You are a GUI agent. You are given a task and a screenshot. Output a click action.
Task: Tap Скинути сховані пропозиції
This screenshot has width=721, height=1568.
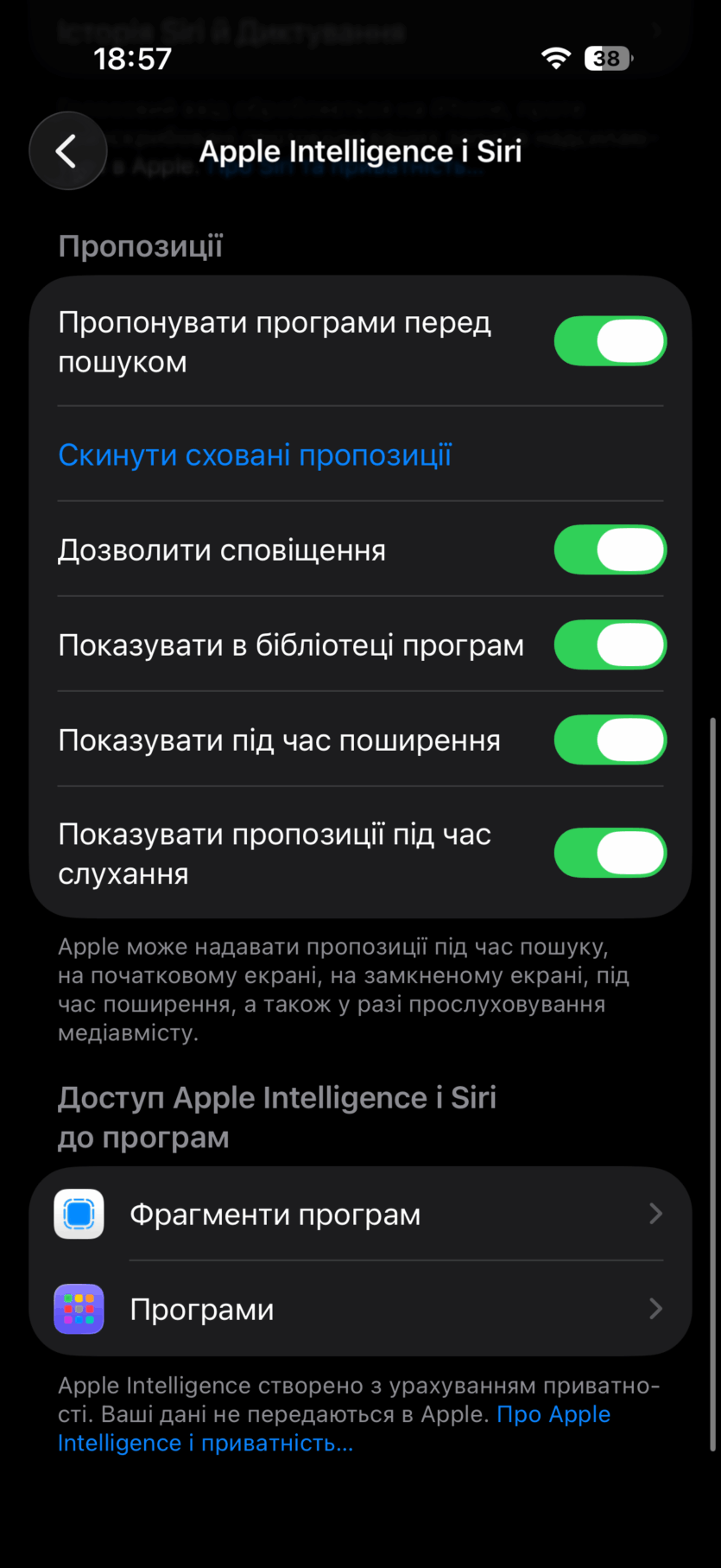(x=255, y=455)
